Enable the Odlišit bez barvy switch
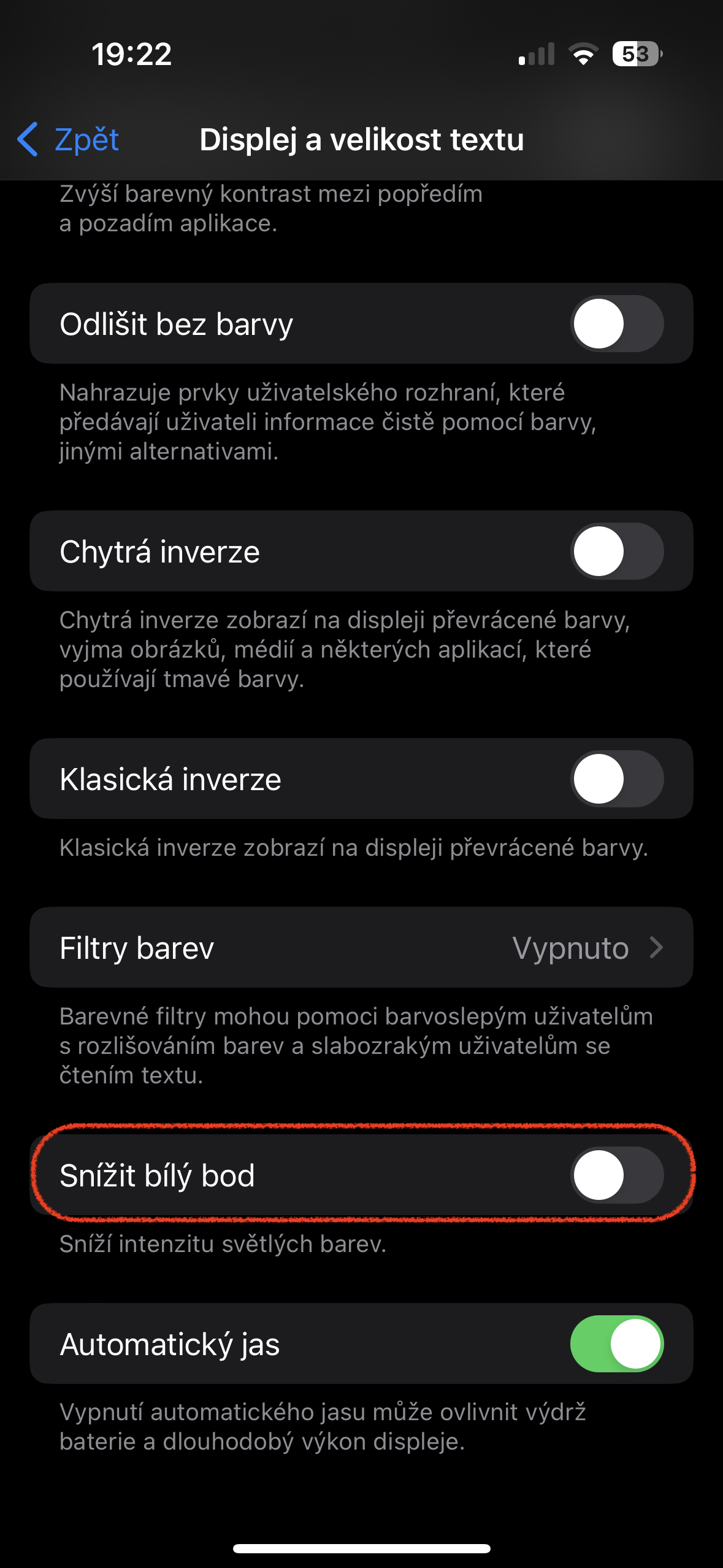This screenshot has height=1568, width=723. (616, 323)
